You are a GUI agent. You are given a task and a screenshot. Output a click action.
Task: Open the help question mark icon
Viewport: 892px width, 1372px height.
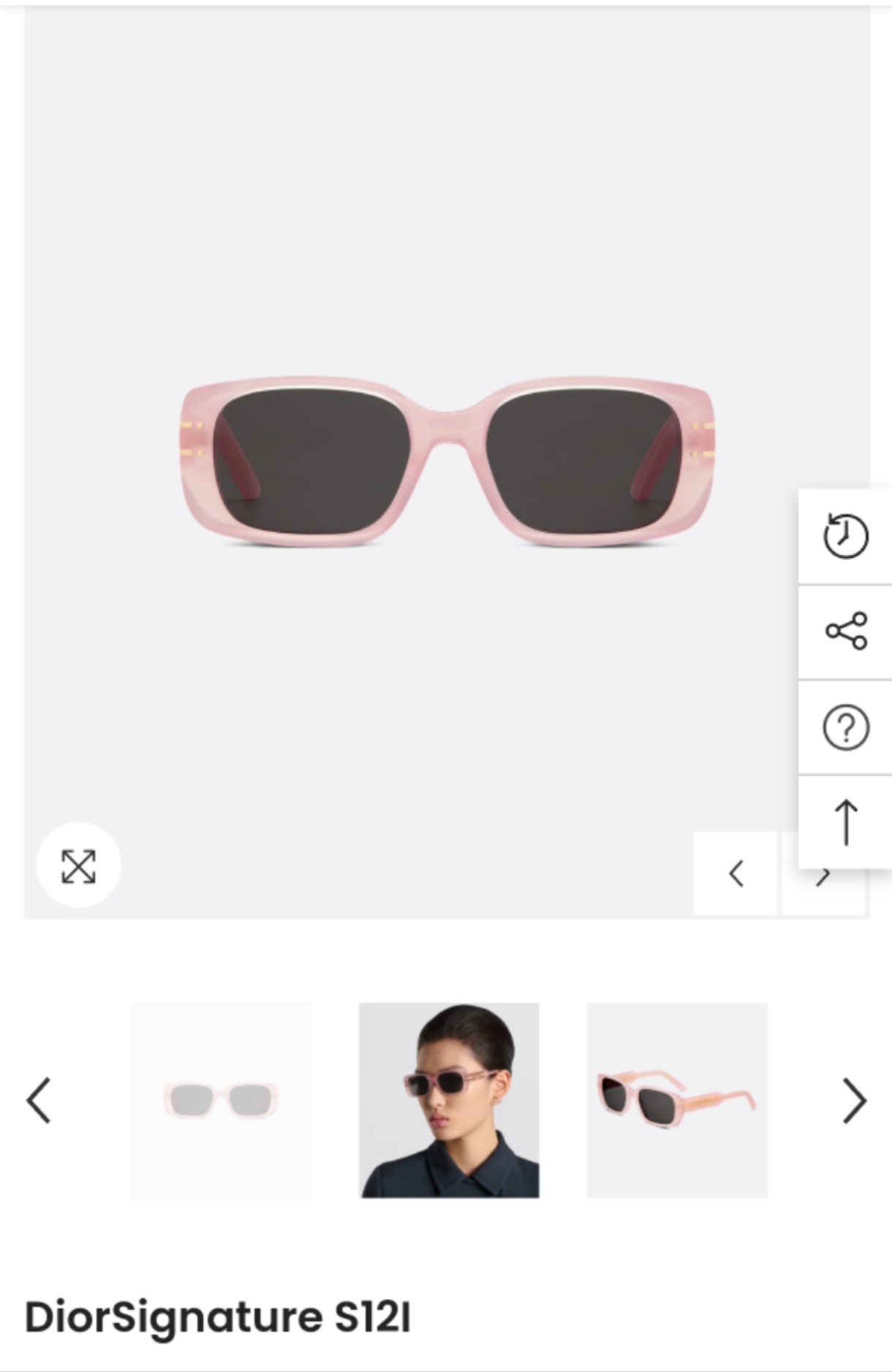click(x=845, y=727)
